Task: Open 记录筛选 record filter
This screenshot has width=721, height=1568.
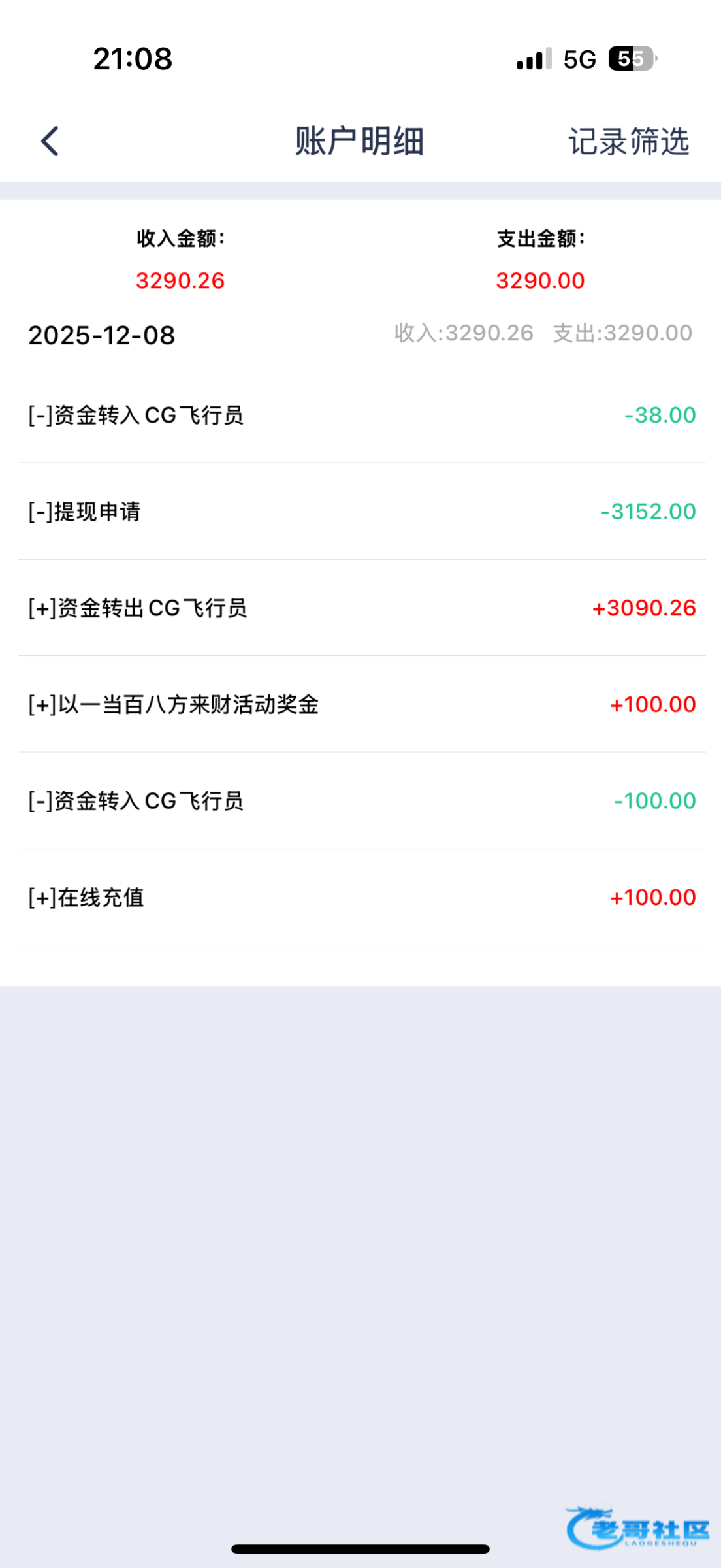Action: pos(628,141)
